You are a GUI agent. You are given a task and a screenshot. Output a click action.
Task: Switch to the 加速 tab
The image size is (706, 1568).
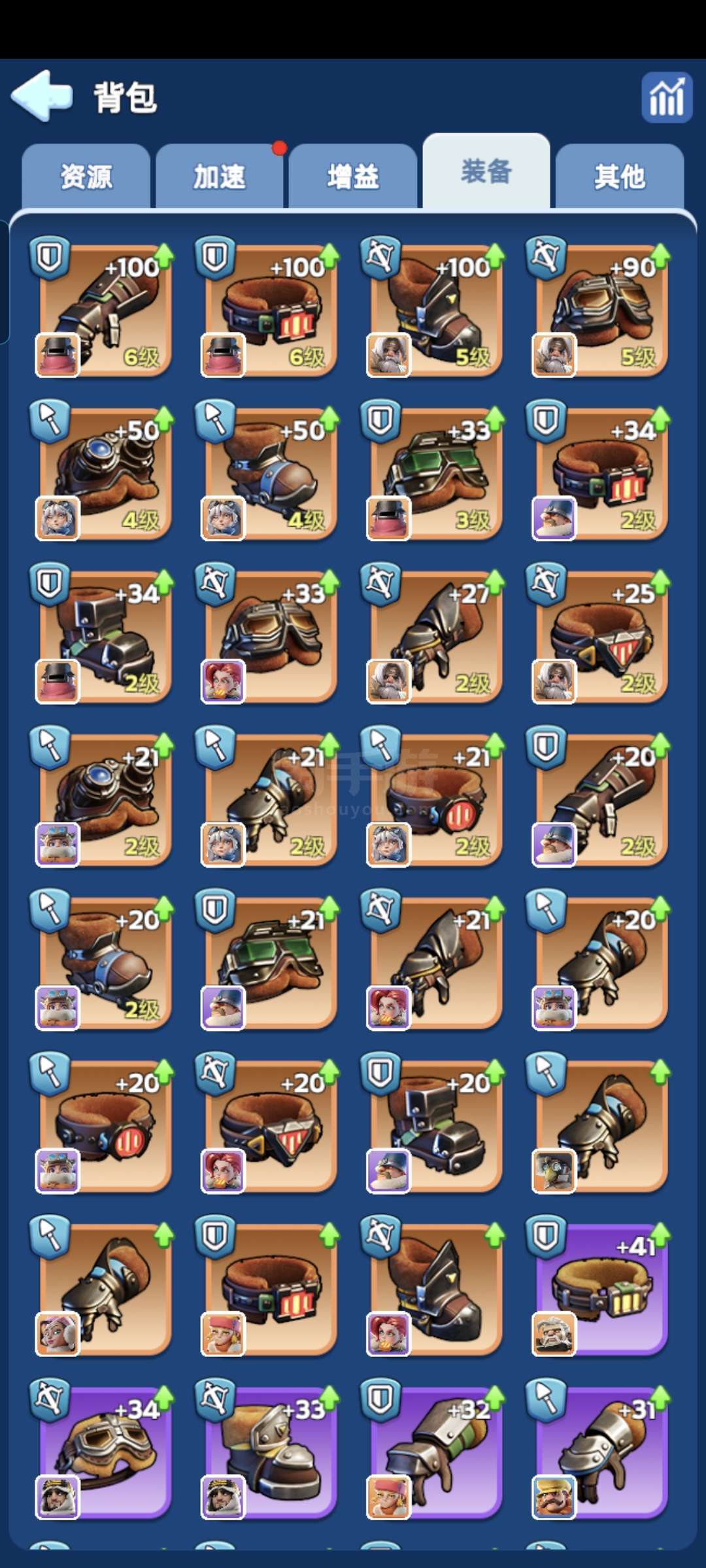pos(220,176)
